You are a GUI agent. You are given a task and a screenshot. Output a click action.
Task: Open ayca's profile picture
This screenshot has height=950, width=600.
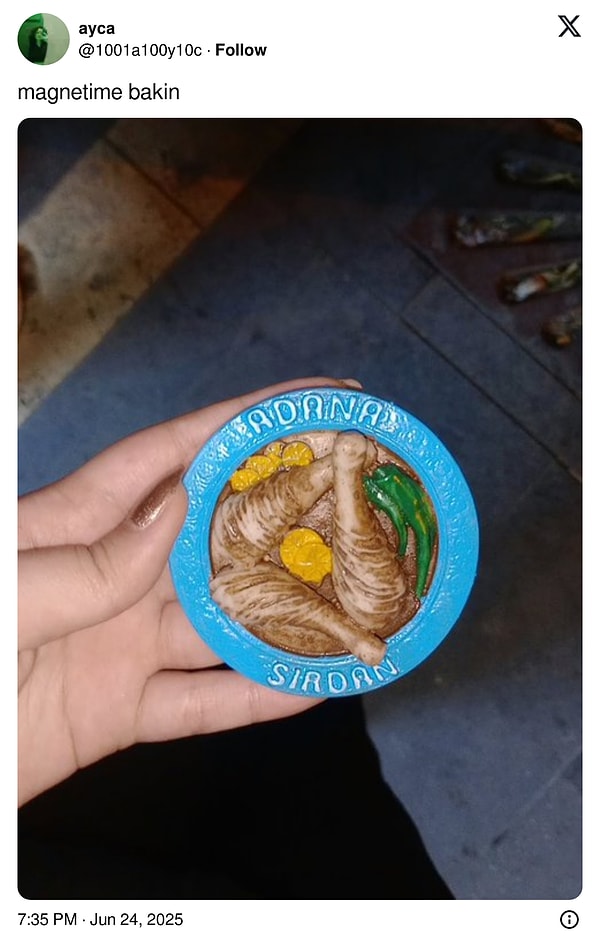click(43, 39)
